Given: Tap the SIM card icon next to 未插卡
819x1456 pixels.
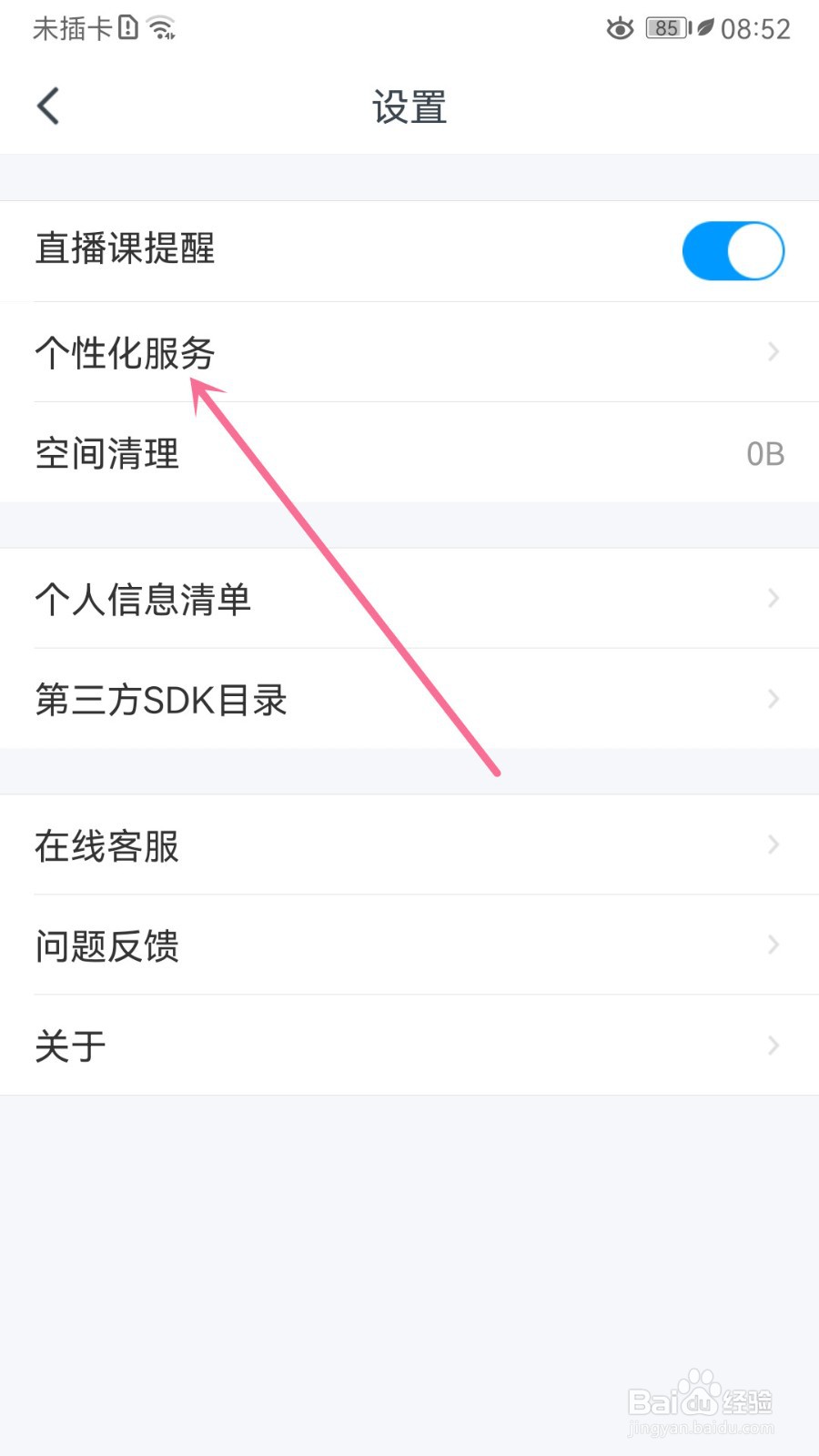Looking at the screenshot, I should 127,27.
